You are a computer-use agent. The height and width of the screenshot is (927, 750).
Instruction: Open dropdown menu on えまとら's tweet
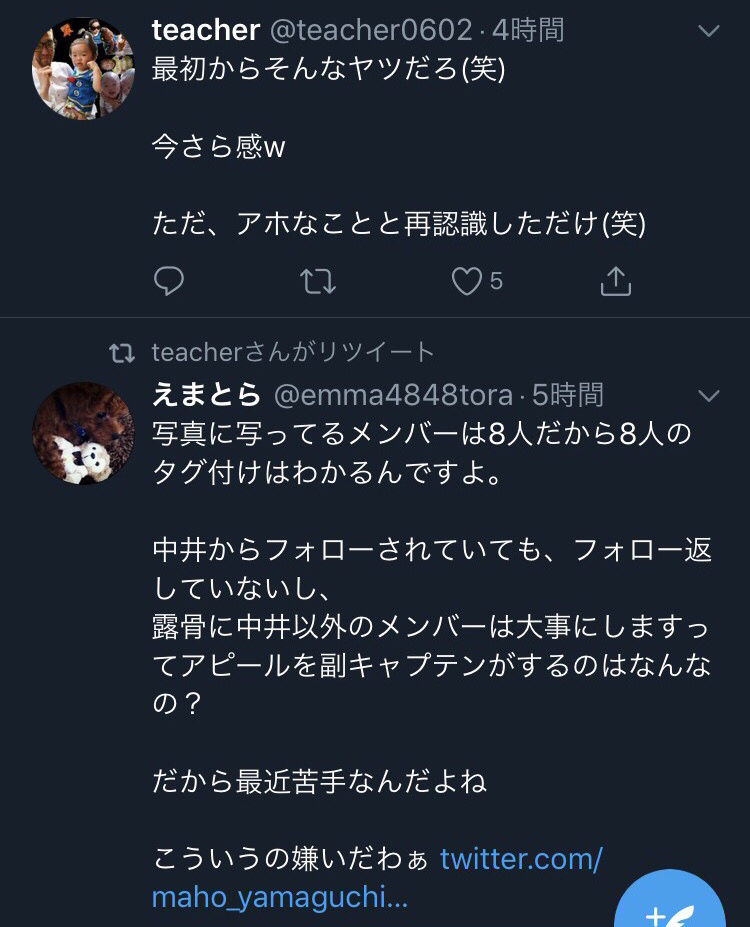coord(708,396)
